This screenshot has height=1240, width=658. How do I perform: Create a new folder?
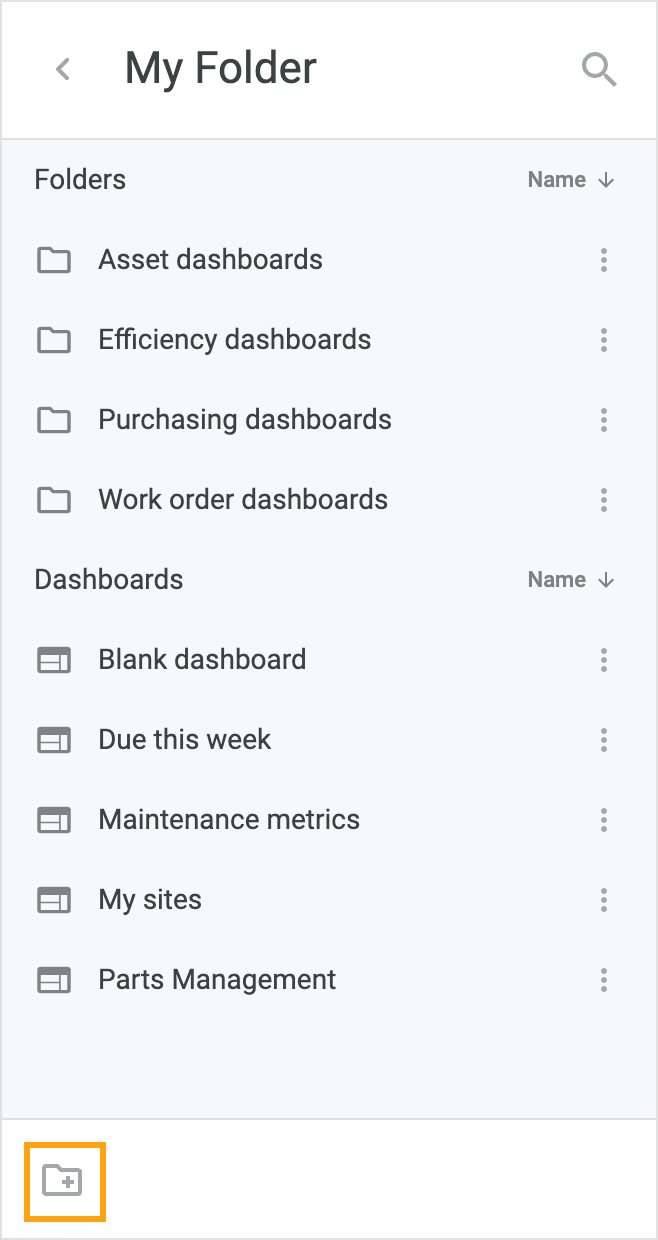[64, 1181]
